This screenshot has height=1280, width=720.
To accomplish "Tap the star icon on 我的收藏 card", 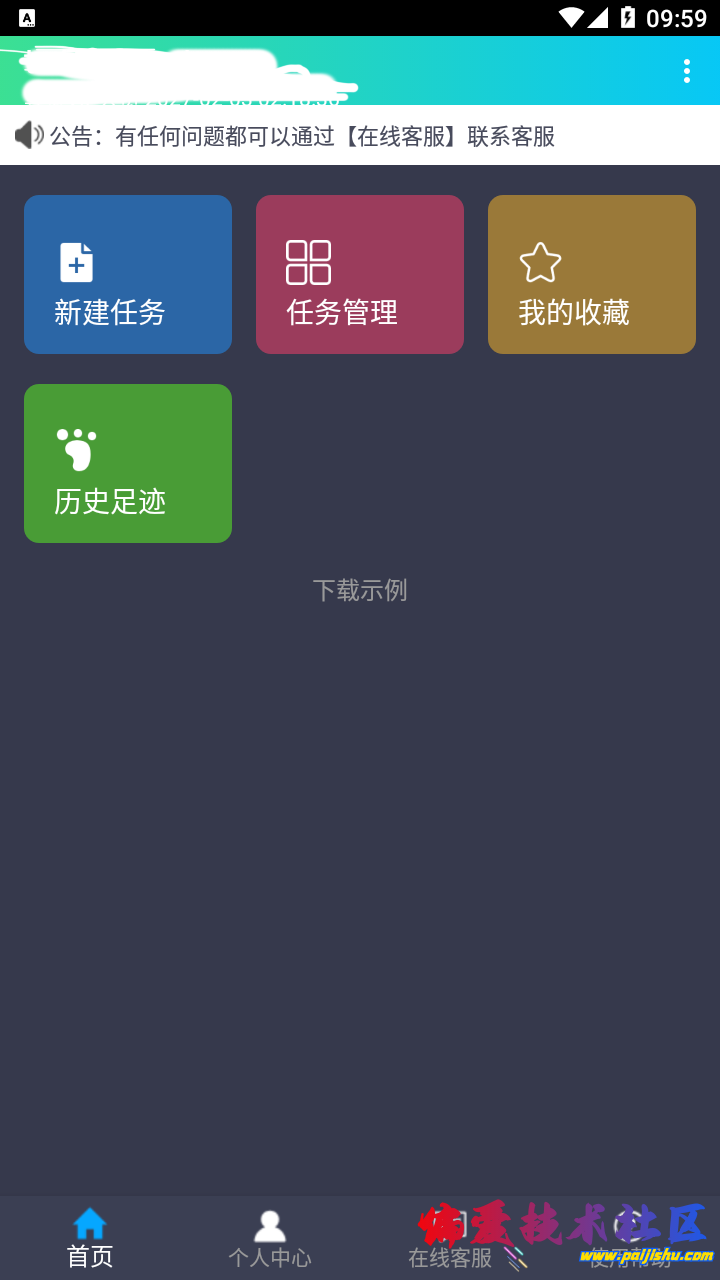I will click(x=540, y=260).
